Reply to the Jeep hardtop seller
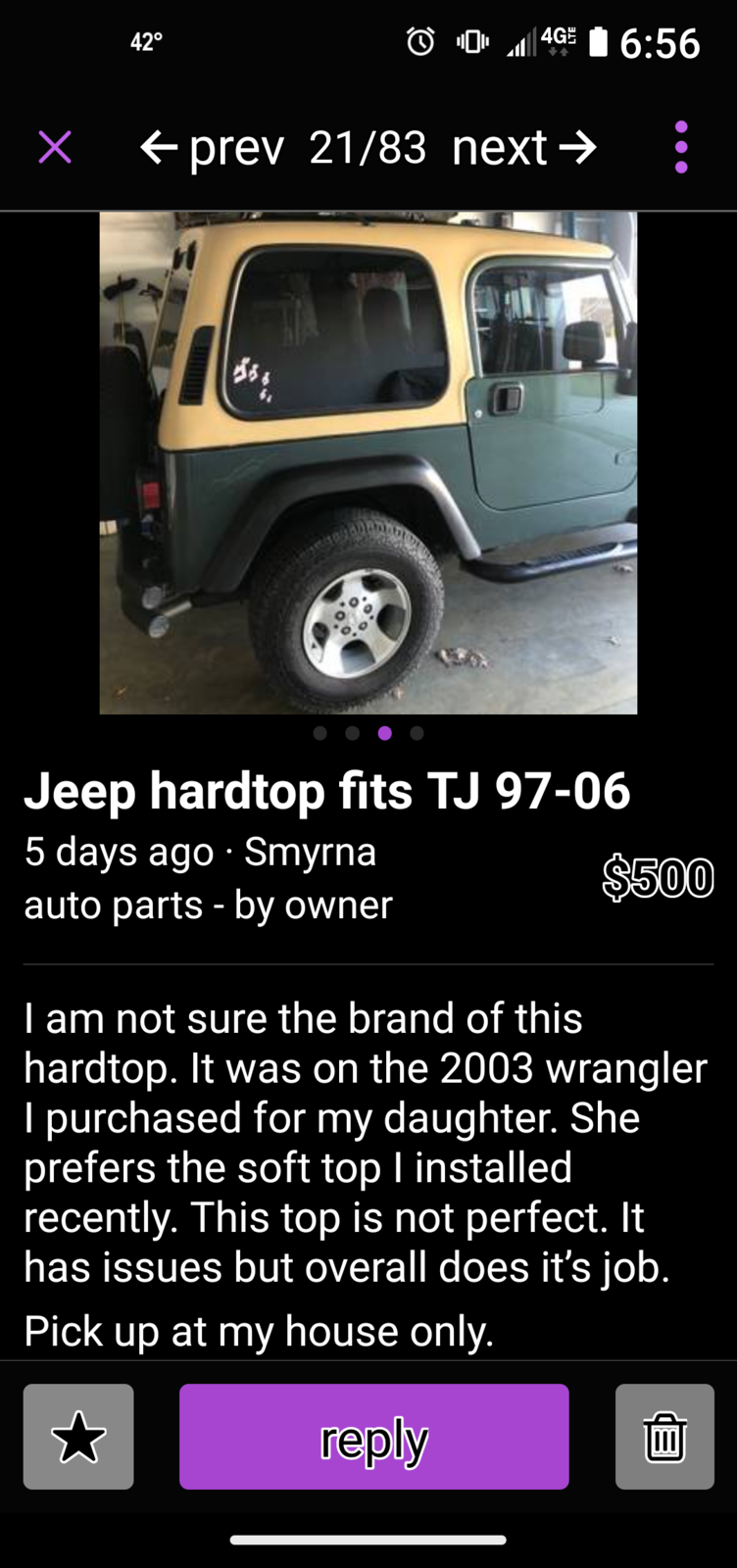 tap(373, 1437)
